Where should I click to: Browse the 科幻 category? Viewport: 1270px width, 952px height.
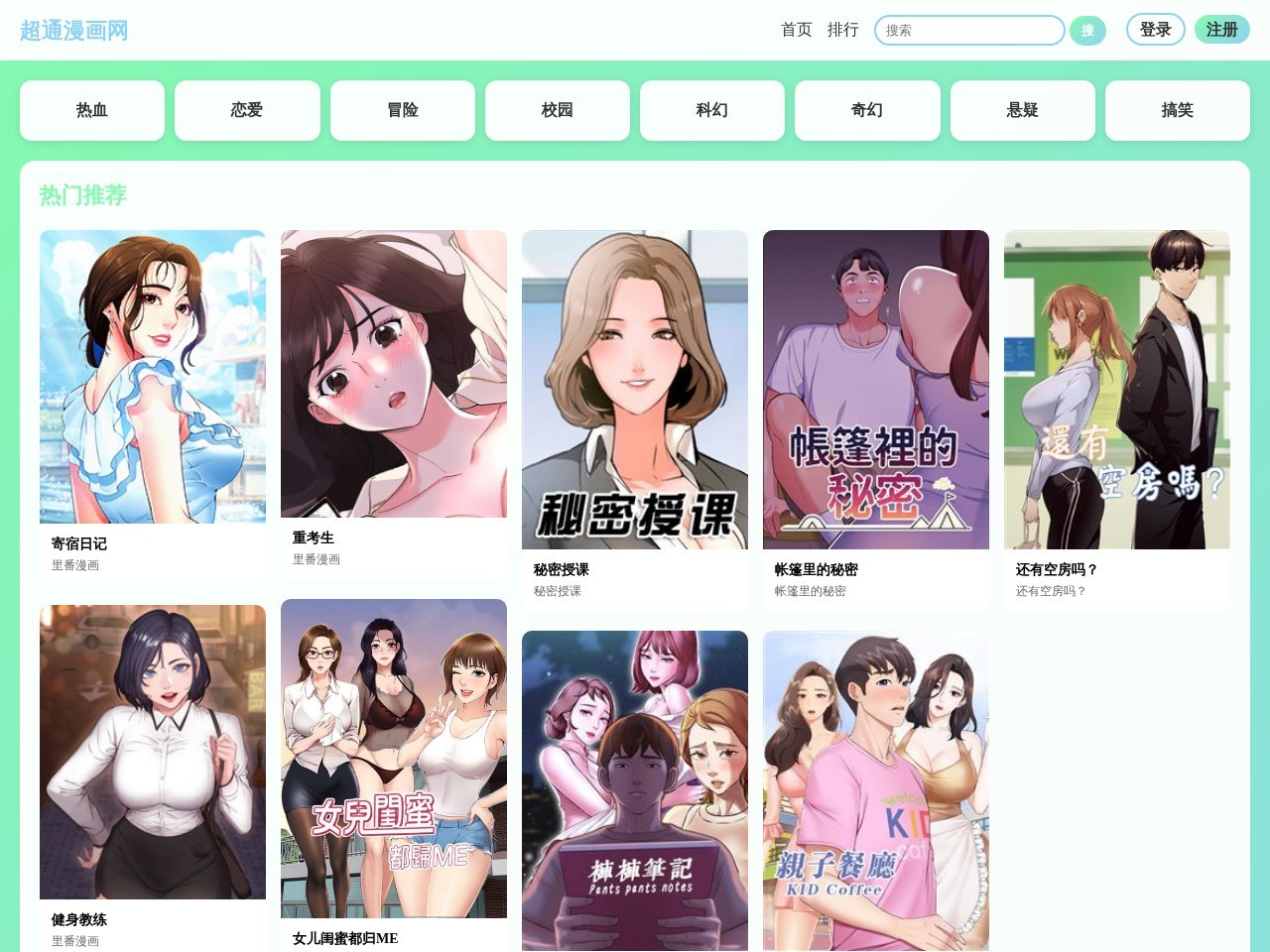click(x=712, y=110)
